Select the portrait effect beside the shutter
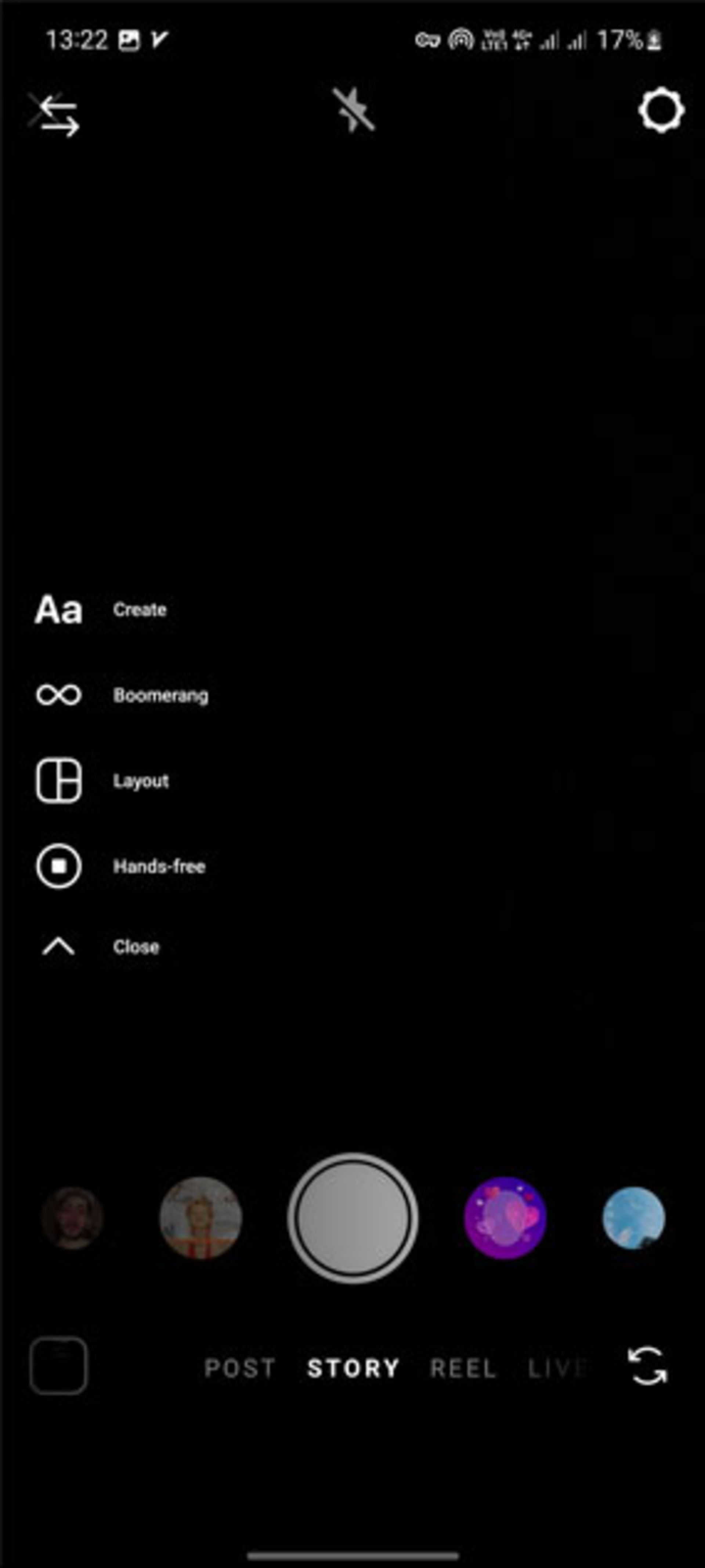Screen dimensions: 705x1568 tap(200, 1218)
